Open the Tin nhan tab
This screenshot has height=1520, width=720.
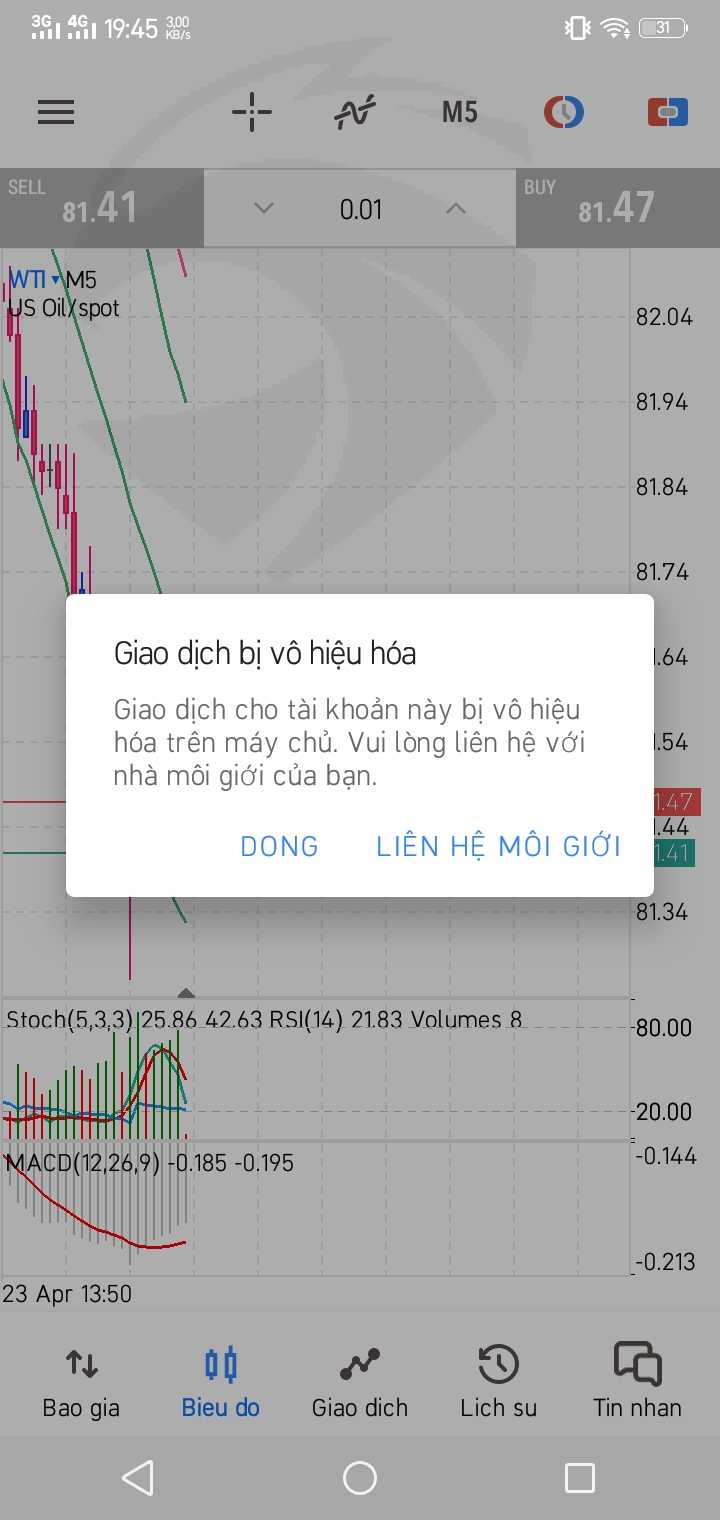[x=637, y=1382]
